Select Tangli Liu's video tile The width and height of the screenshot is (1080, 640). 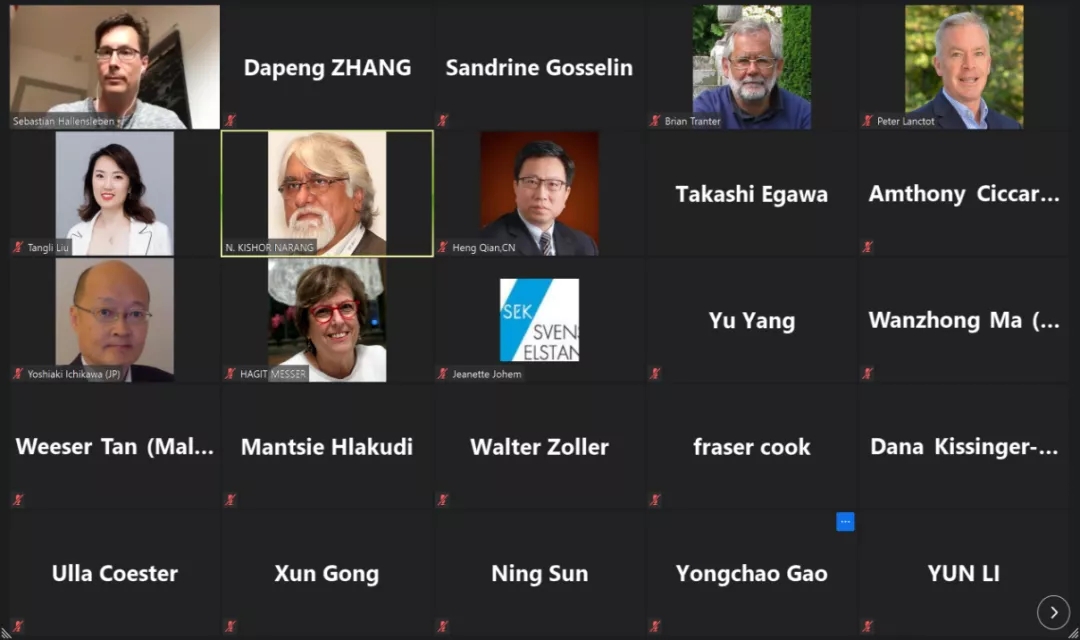[114, 193]
